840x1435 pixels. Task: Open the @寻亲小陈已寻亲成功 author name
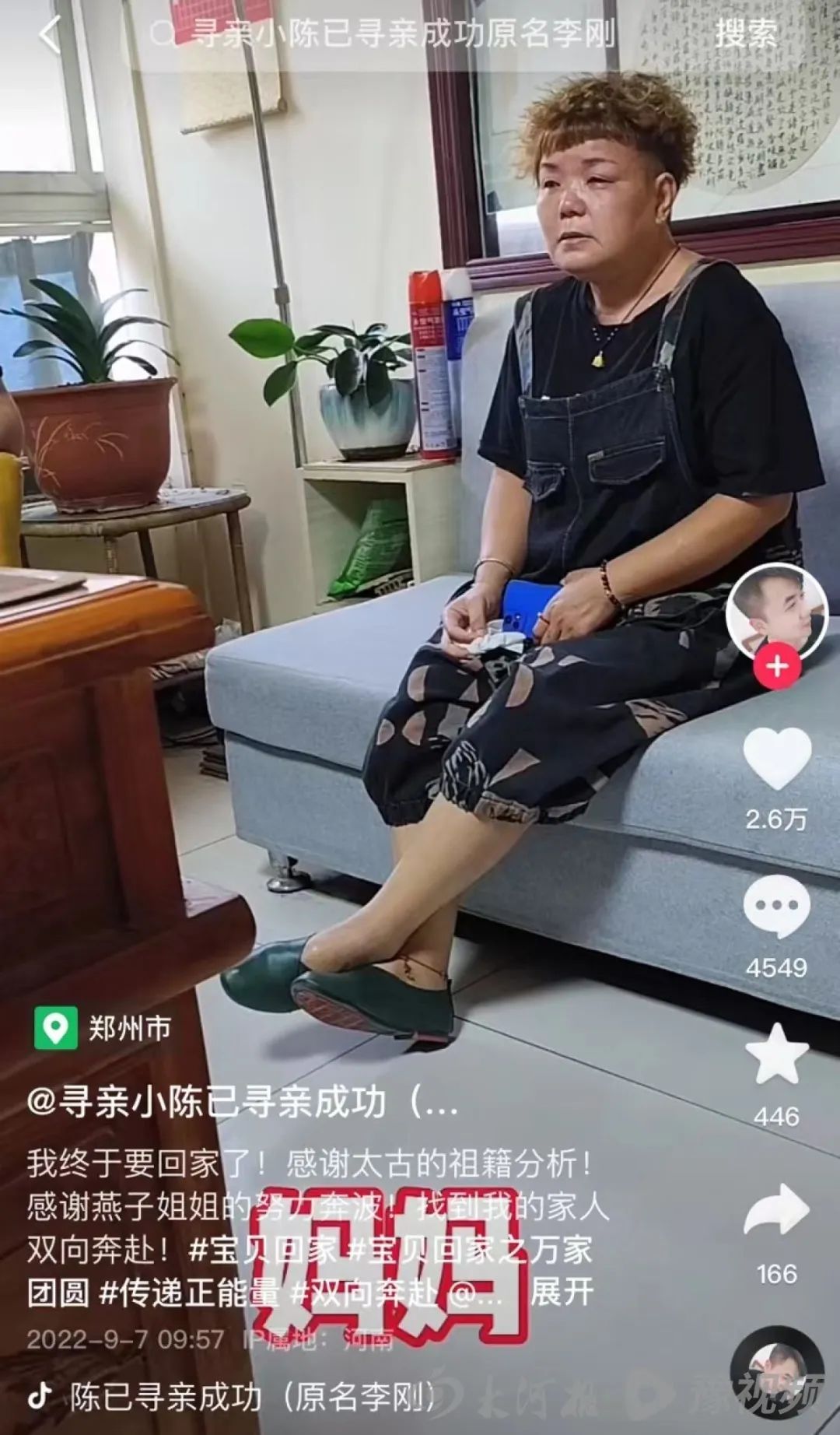point(206,1102)
